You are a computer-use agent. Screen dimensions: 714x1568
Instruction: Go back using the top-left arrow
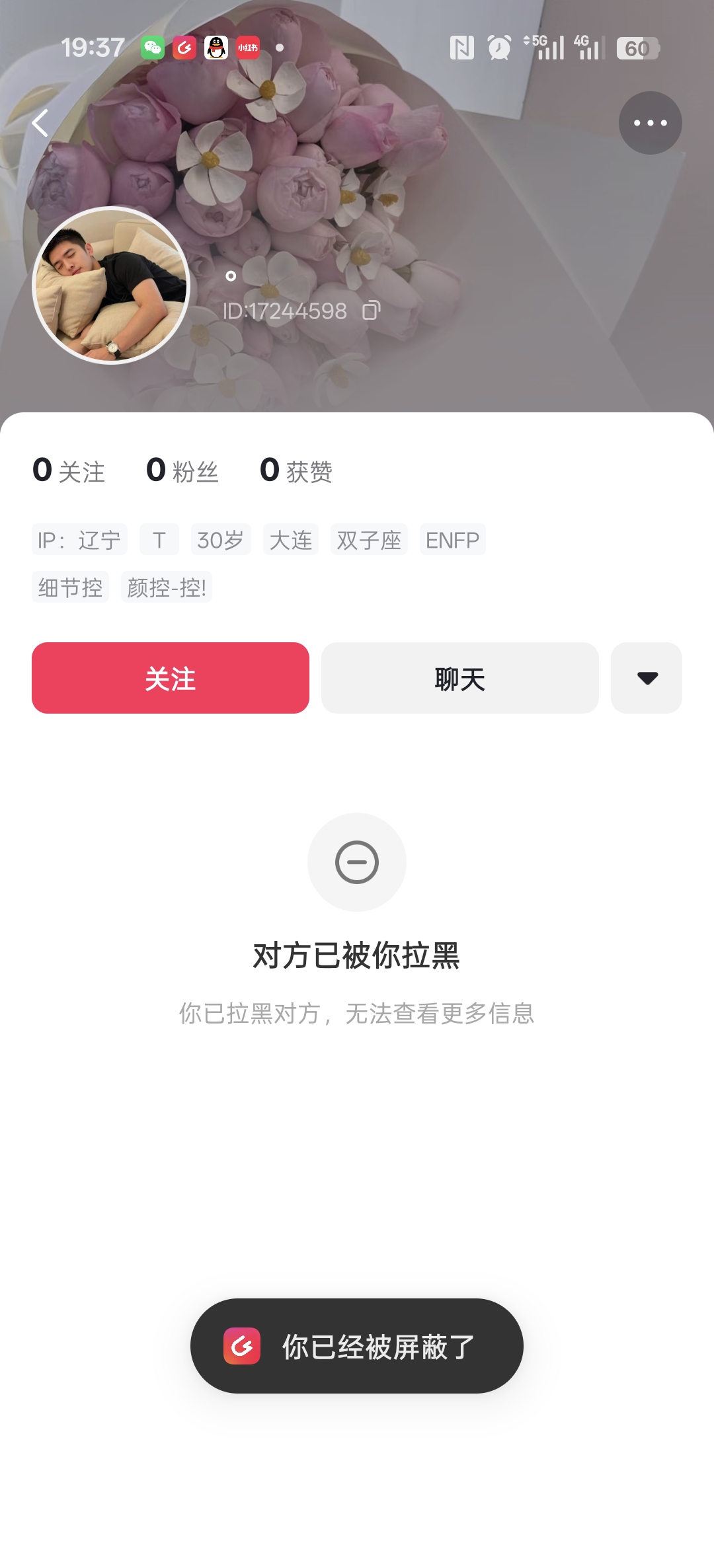[41, 123]
